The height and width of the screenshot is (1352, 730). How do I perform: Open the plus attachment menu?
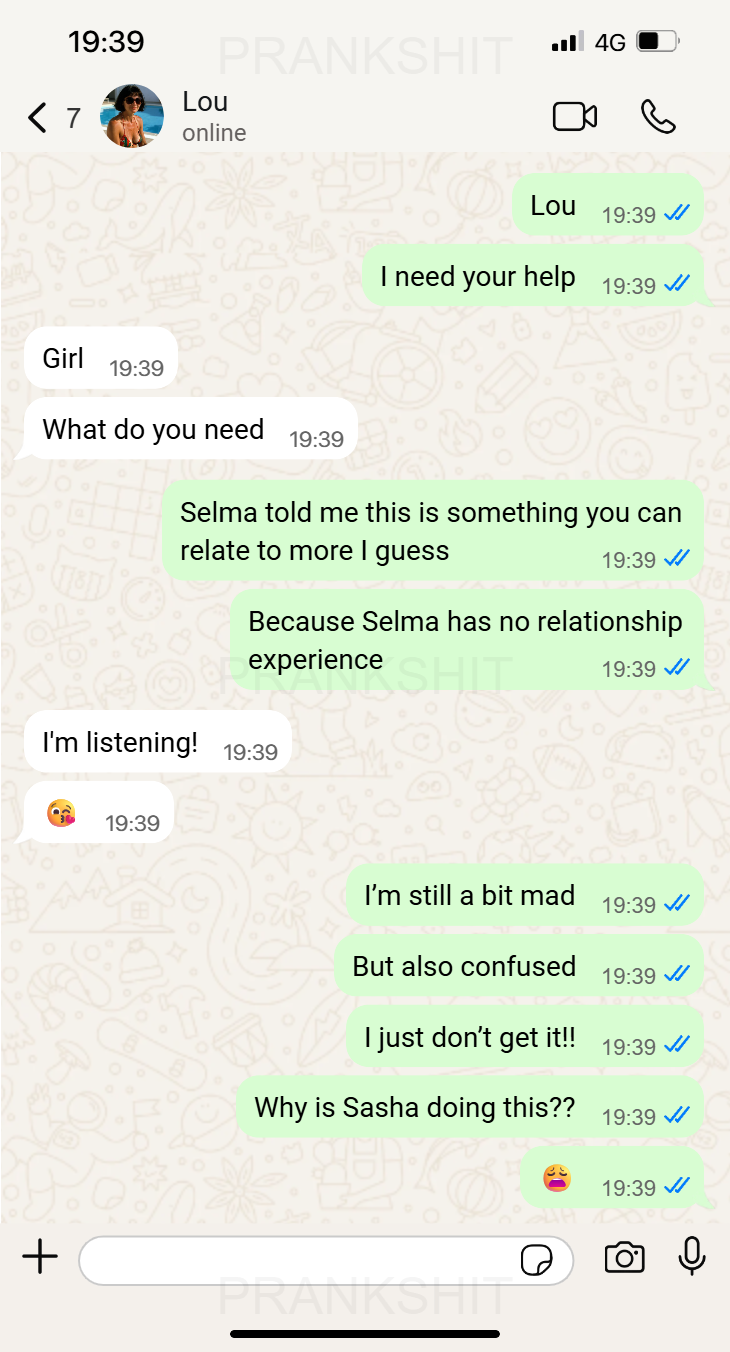click(40, 1257)
